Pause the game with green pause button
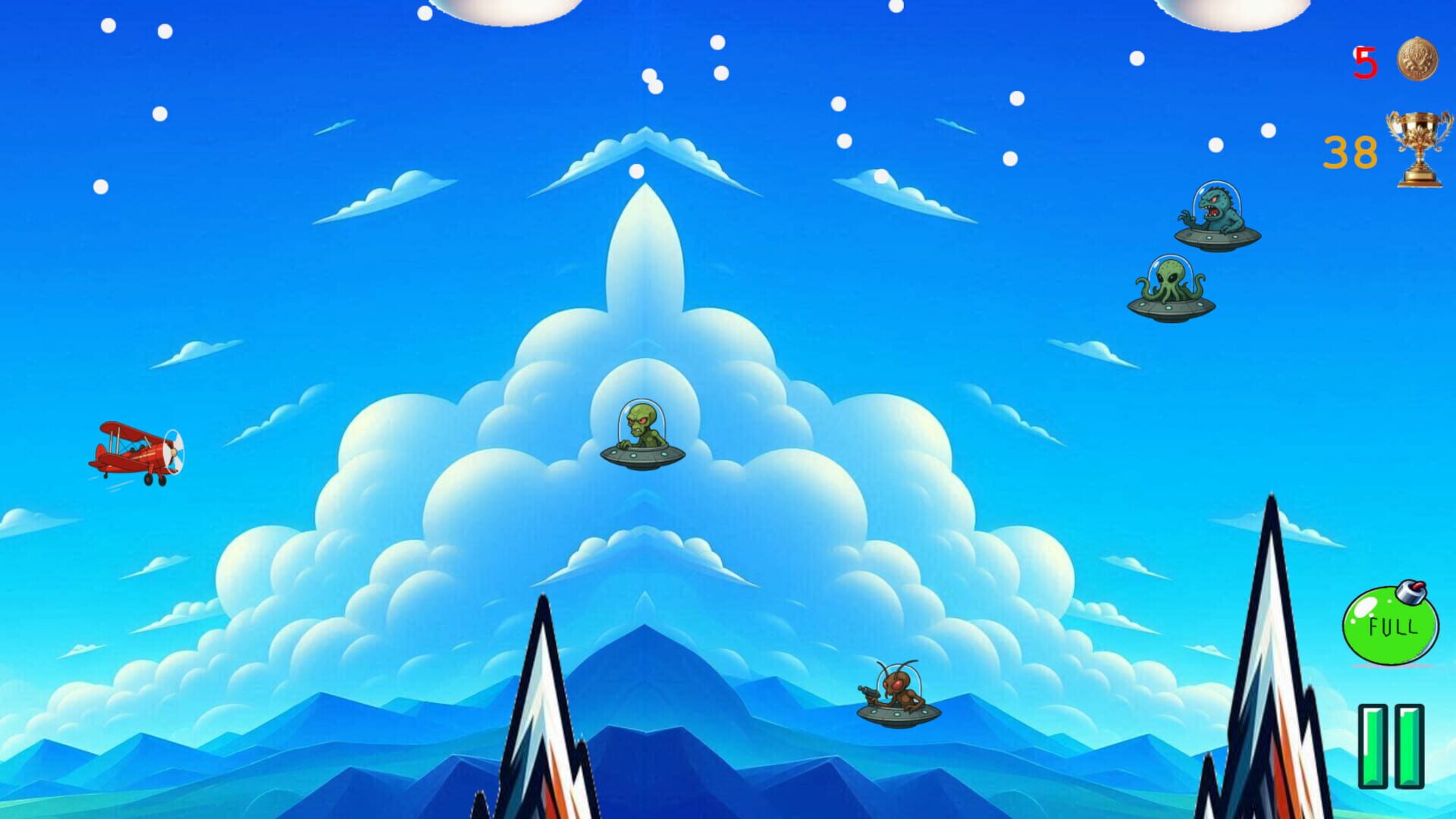 [1391, 746]
